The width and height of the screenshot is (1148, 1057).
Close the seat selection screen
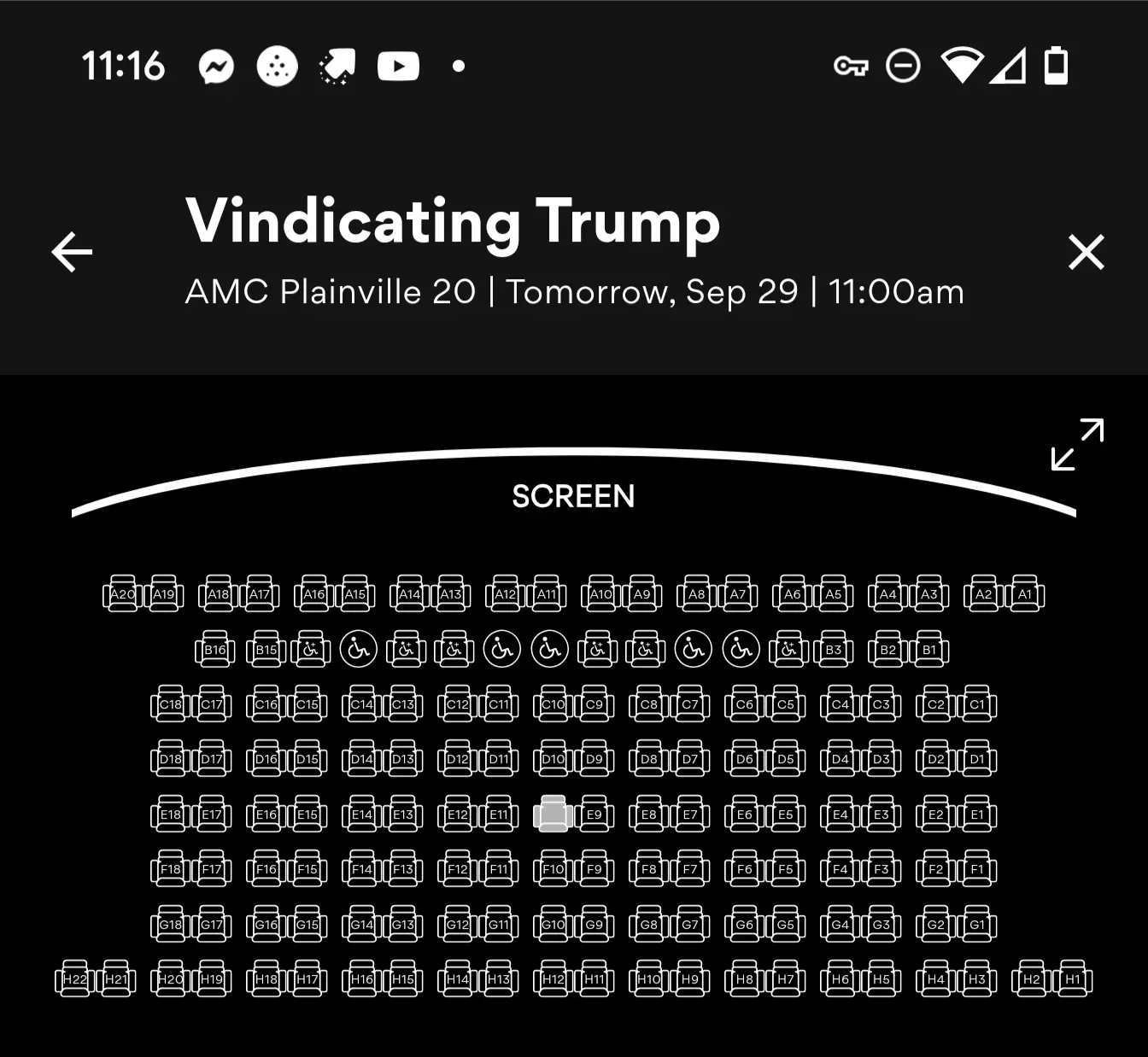[1086, 252]
